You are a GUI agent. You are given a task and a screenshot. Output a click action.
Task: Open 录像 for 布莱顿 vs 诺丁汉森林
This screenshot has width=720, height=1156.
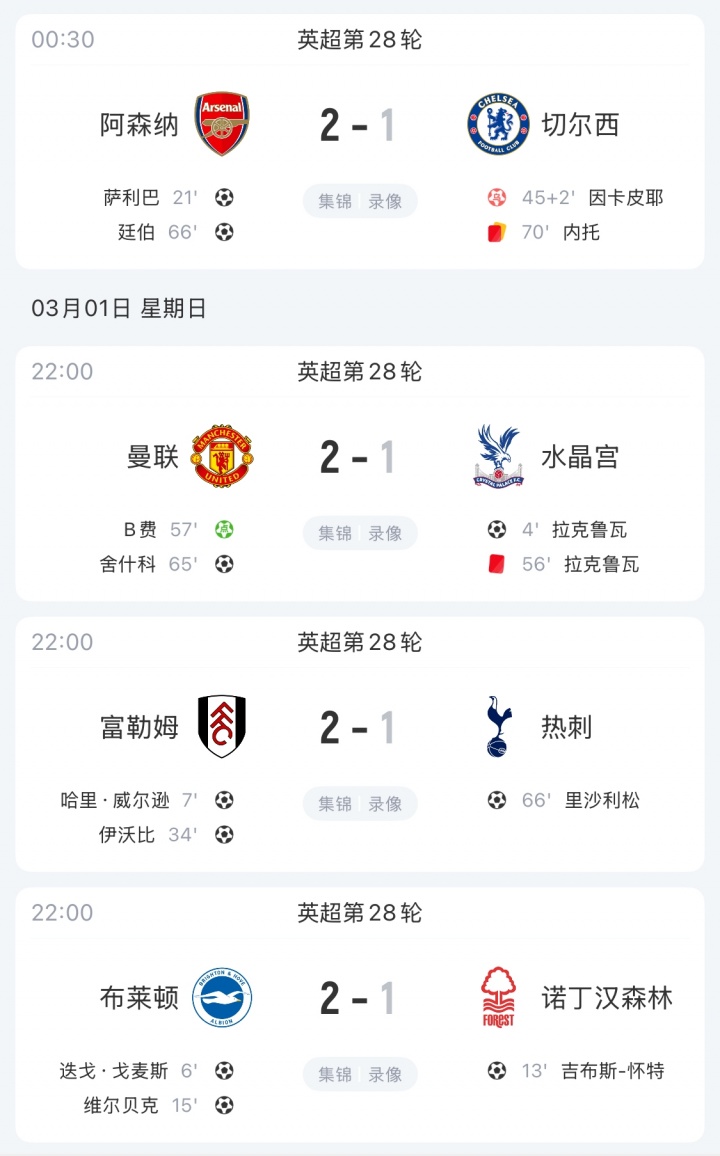click(385, 1075)
